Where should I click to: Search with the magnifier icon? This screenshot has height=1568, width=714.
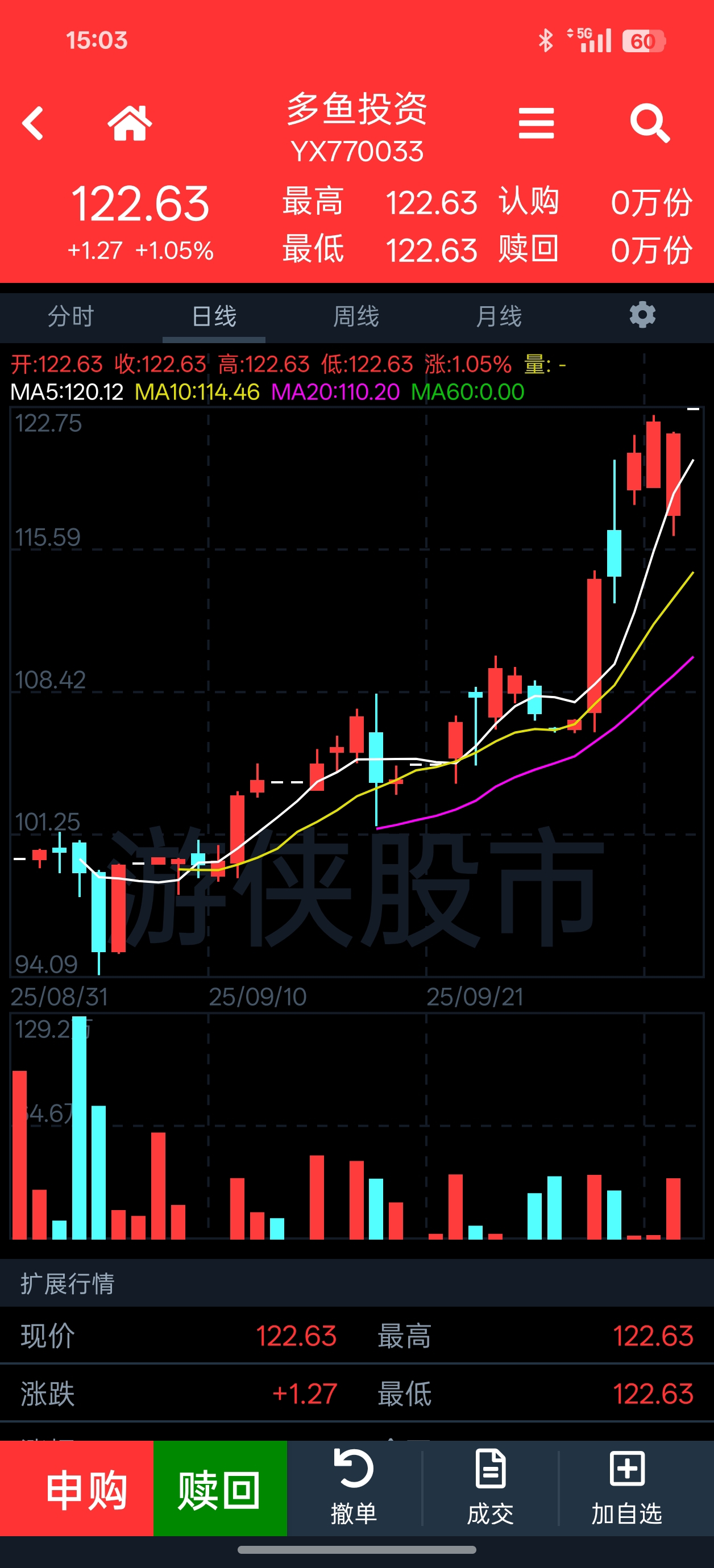point(649,124)
